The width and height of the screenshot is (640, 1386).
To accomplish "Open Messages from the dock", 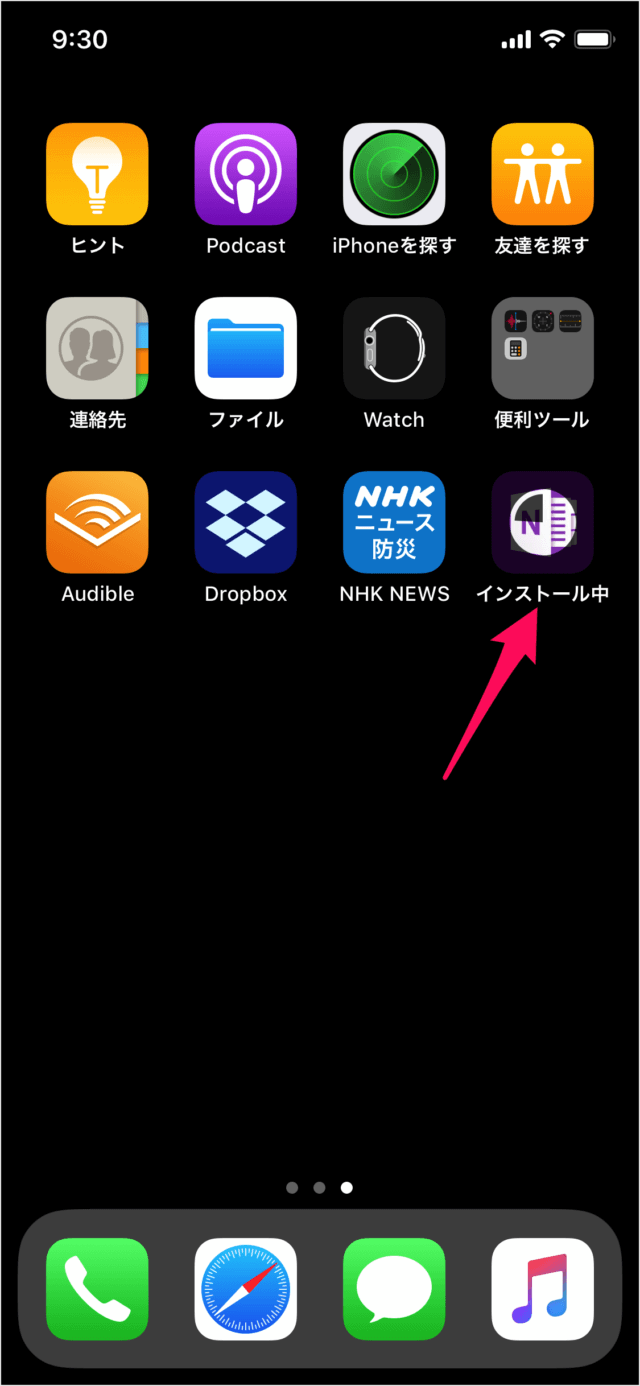I will tap(394, 1289).
